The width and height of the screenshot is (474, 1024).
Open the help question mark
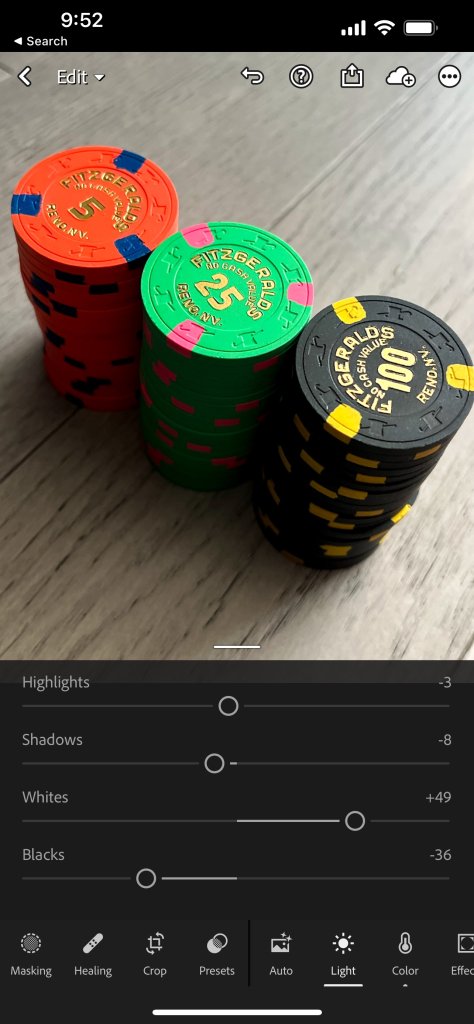[x=301, y=77]
